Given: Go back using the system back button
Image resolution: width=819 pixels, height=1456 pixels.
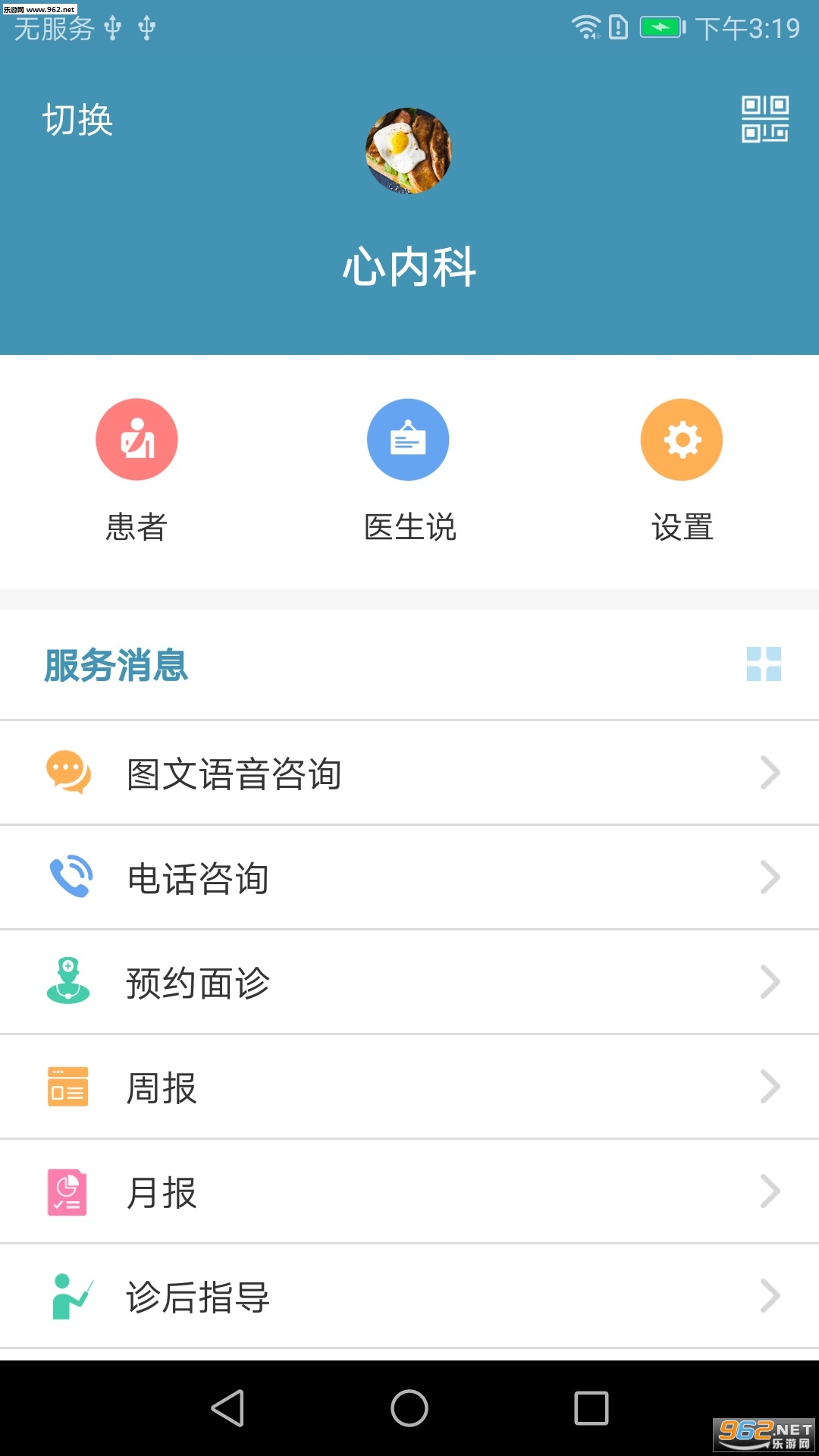Looking at the screenshot, I should 227,1408.
